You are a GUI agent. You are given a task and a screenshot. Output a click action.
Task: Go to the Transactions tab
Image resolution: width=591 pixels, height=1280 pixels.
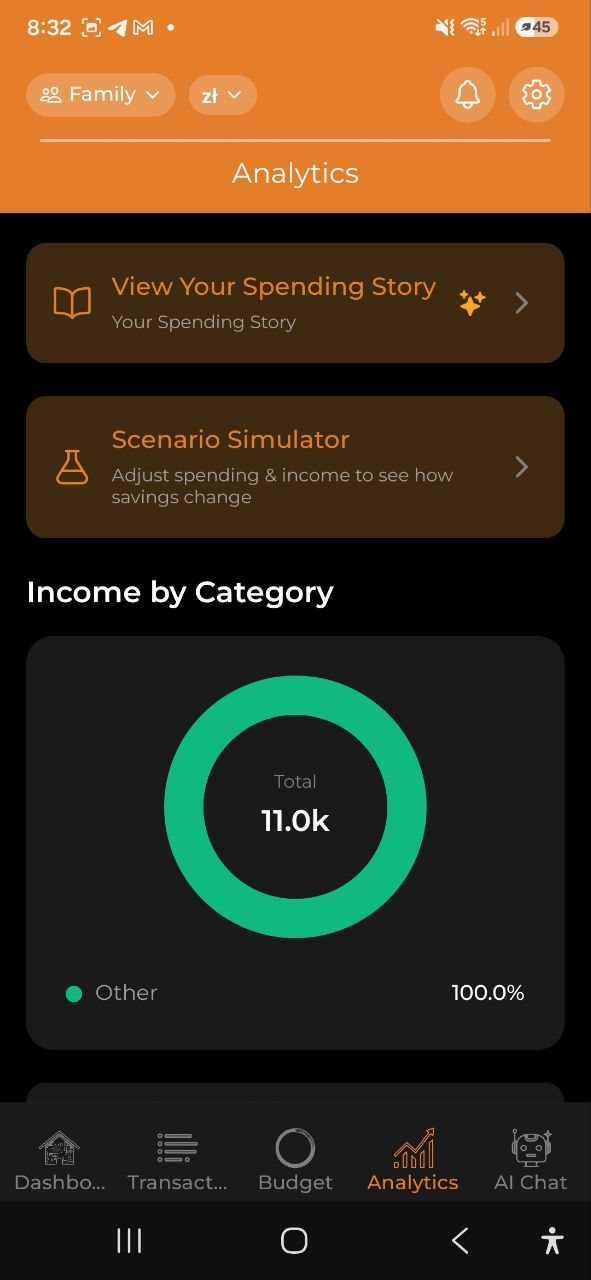coord(177,1160)
